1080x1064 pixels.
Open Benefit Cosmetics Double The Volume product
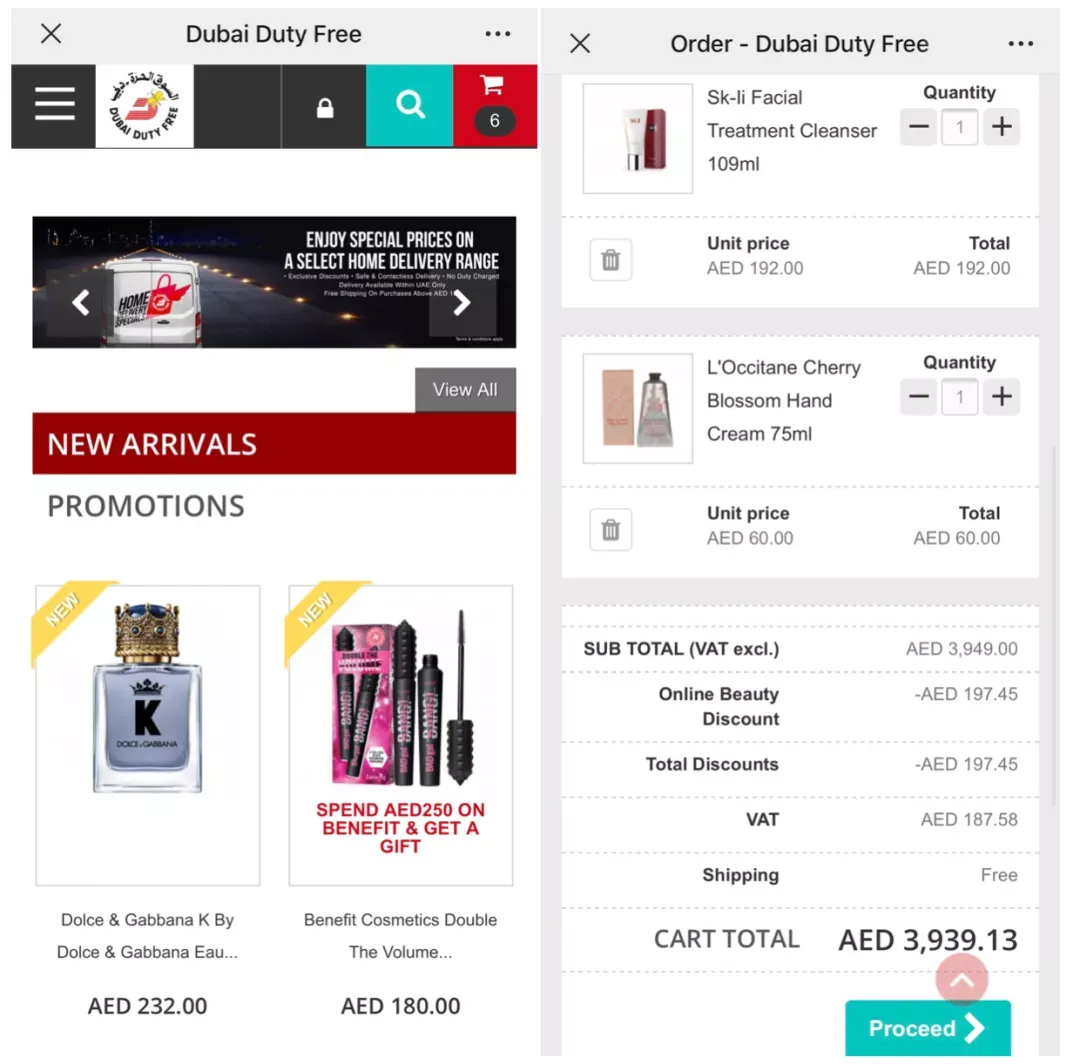click(x=400, y=735)
